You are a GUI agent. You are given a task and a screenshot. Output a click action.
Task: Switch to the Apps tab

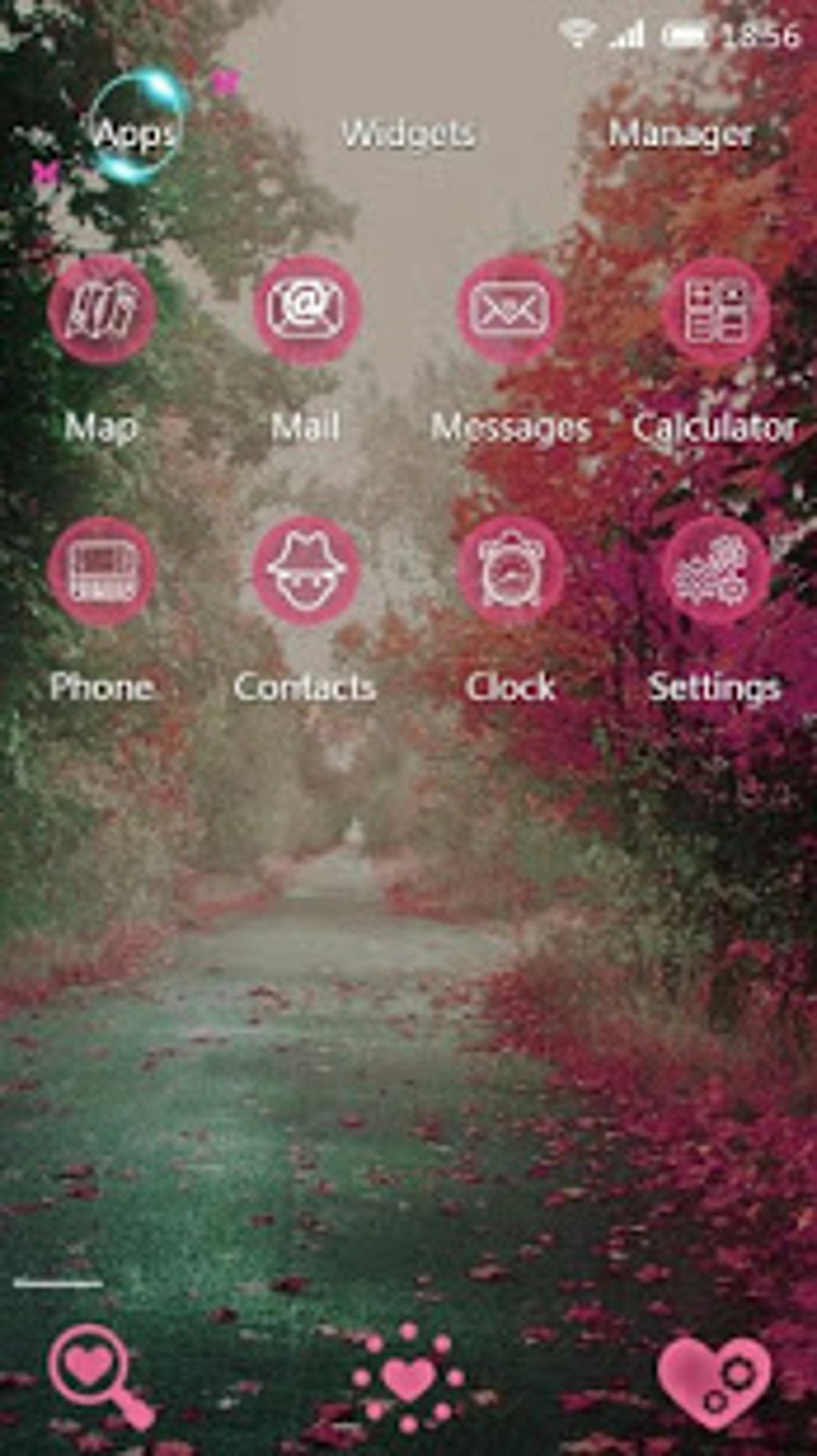point(134,133)
